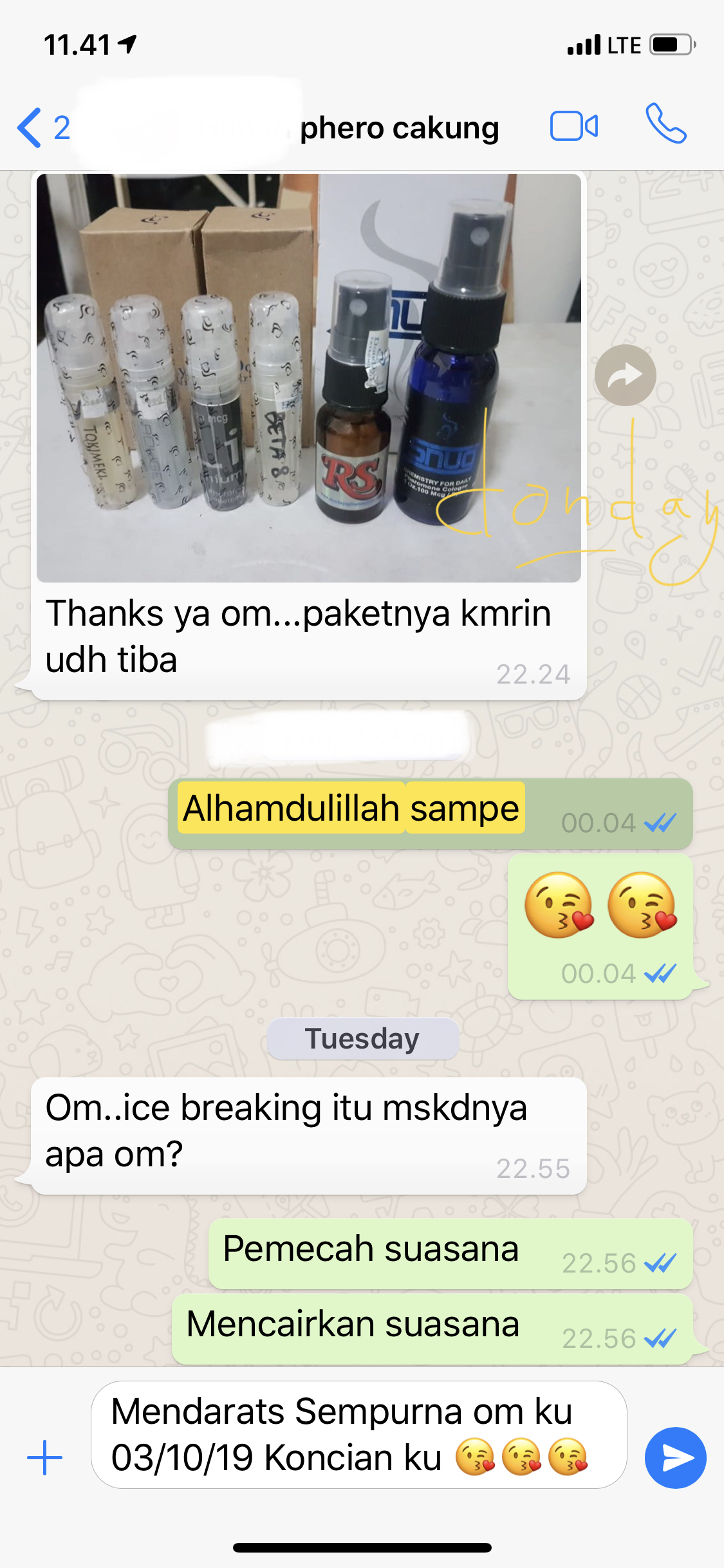
Task: Open the pheromone bottles photo
Action: coord(309,378)
